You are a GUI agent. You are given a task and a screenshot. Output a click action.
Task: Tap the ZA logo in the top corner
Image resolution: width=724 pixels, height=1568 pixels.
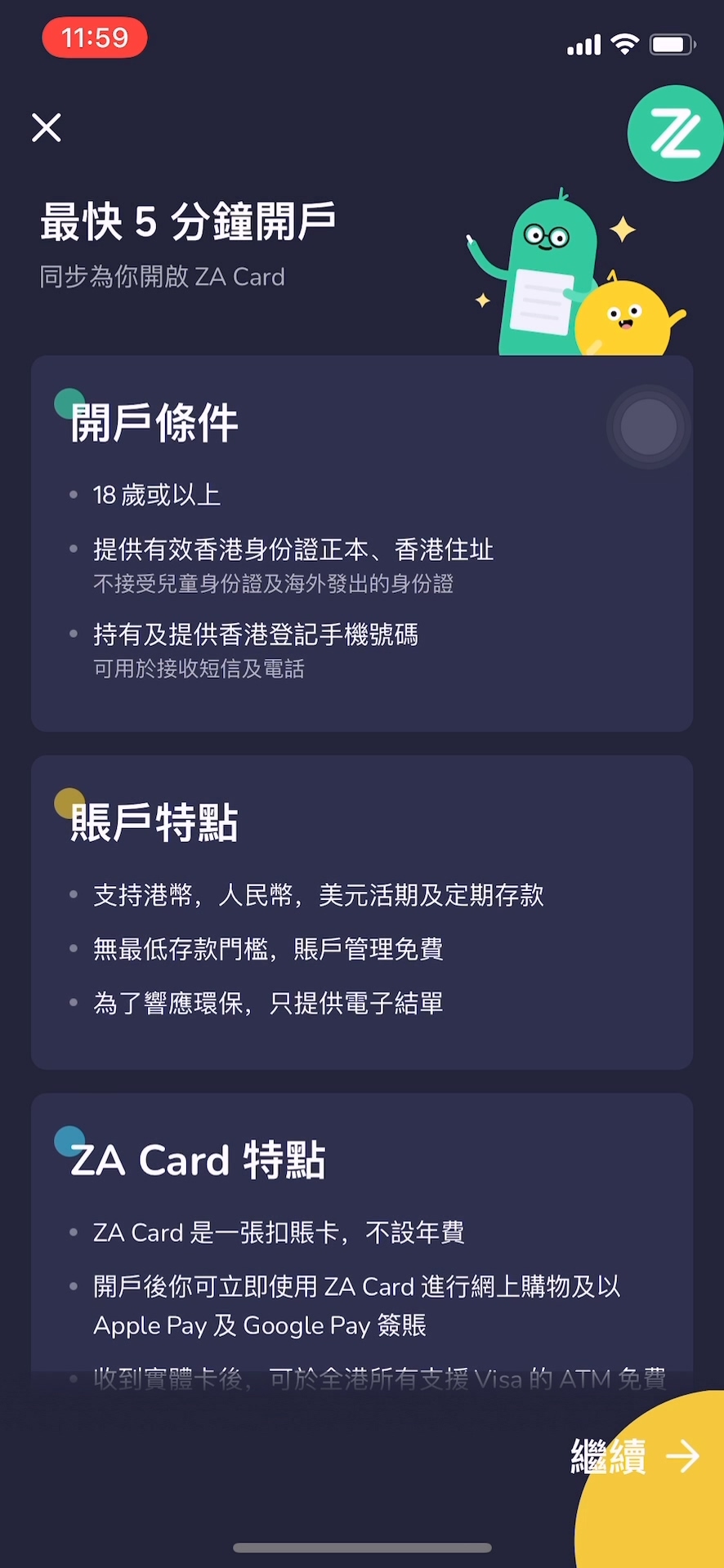[x=675, y=133]
